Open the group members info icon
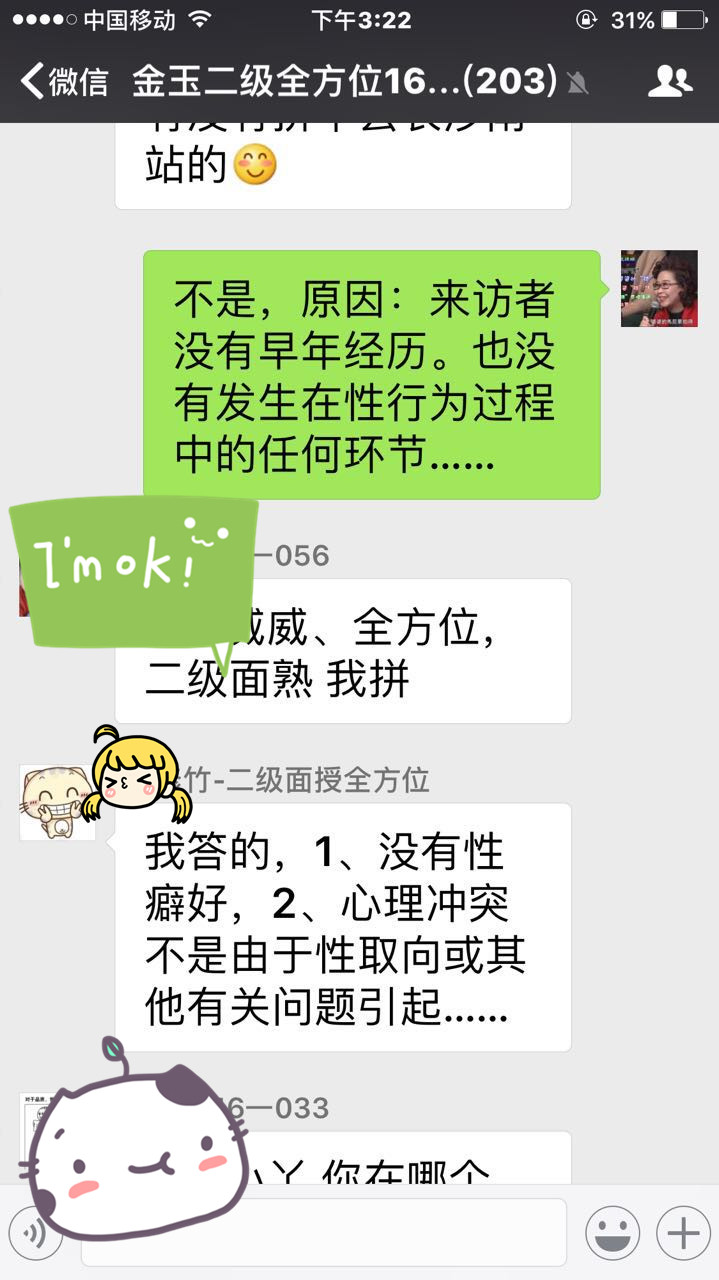 pyautogui.click(x=669, y=82)
